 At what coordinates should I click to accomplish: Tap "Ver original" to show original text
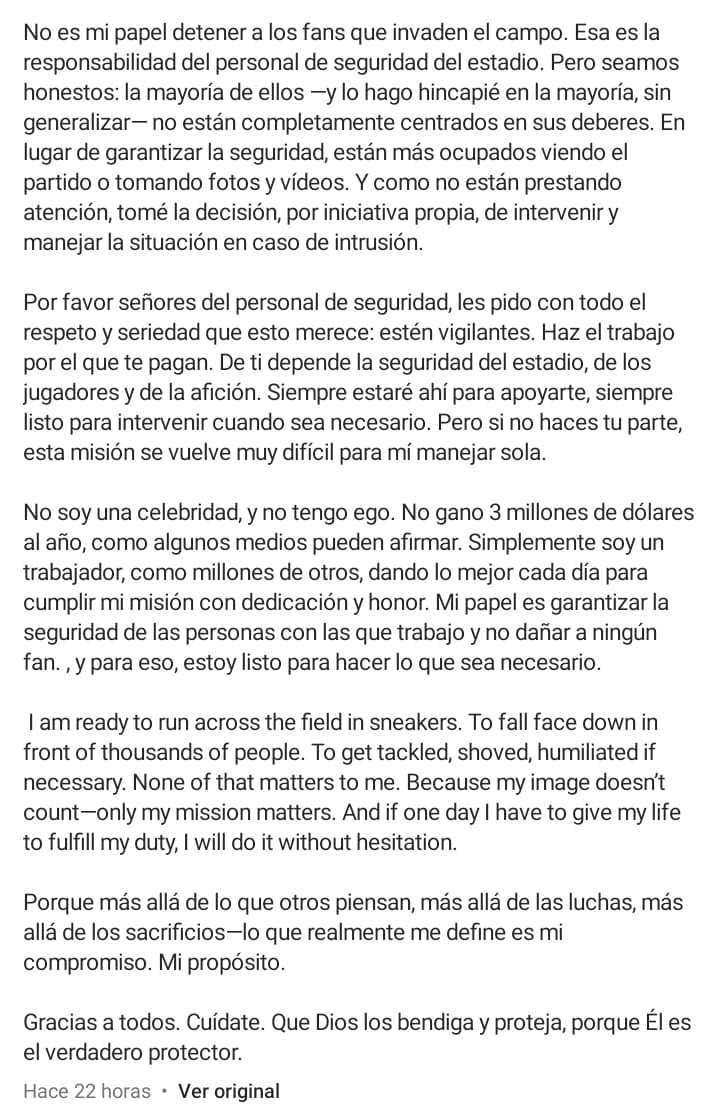(x=229, y=1091)
